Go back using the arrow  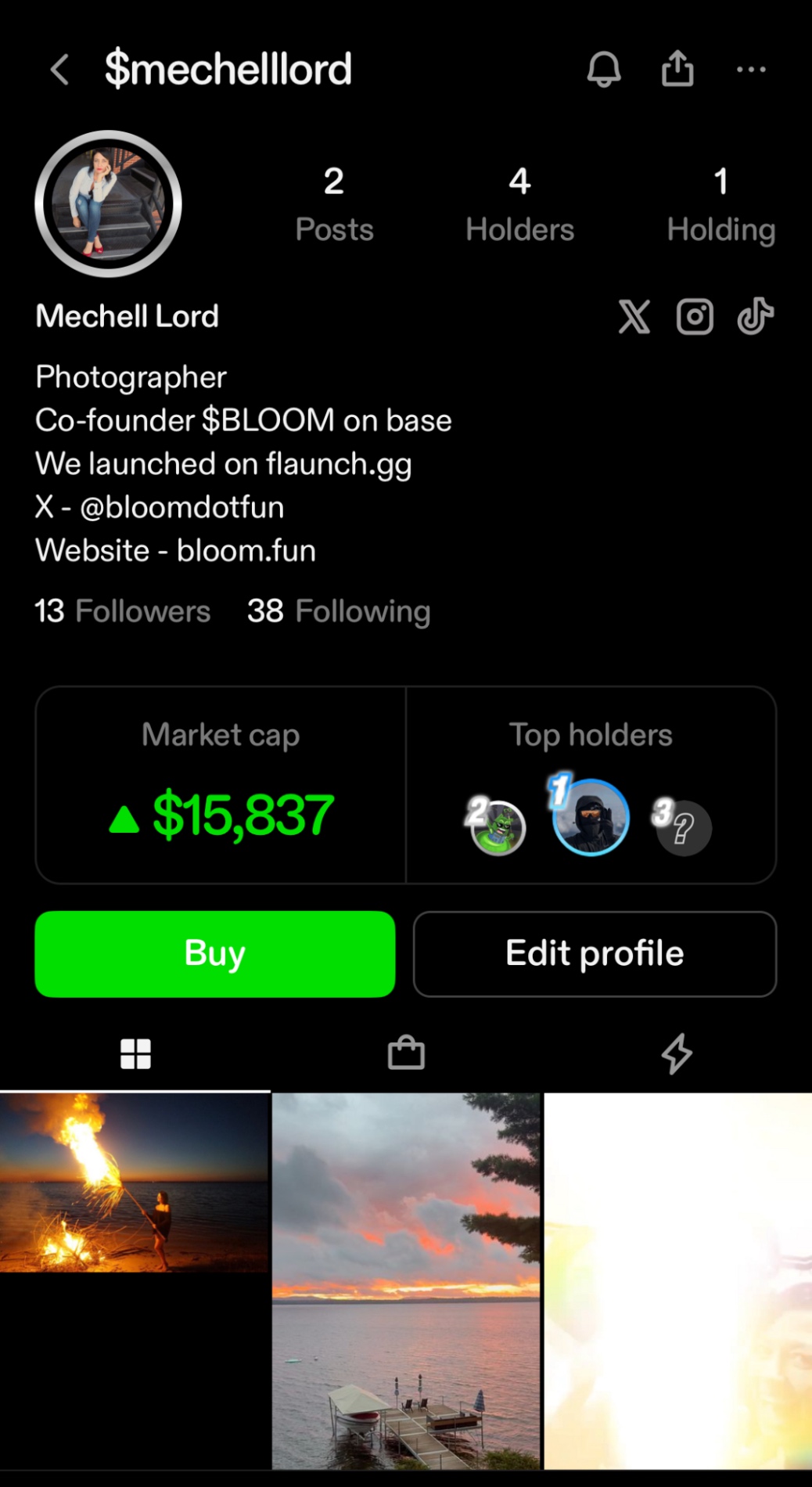coord(60,70)
